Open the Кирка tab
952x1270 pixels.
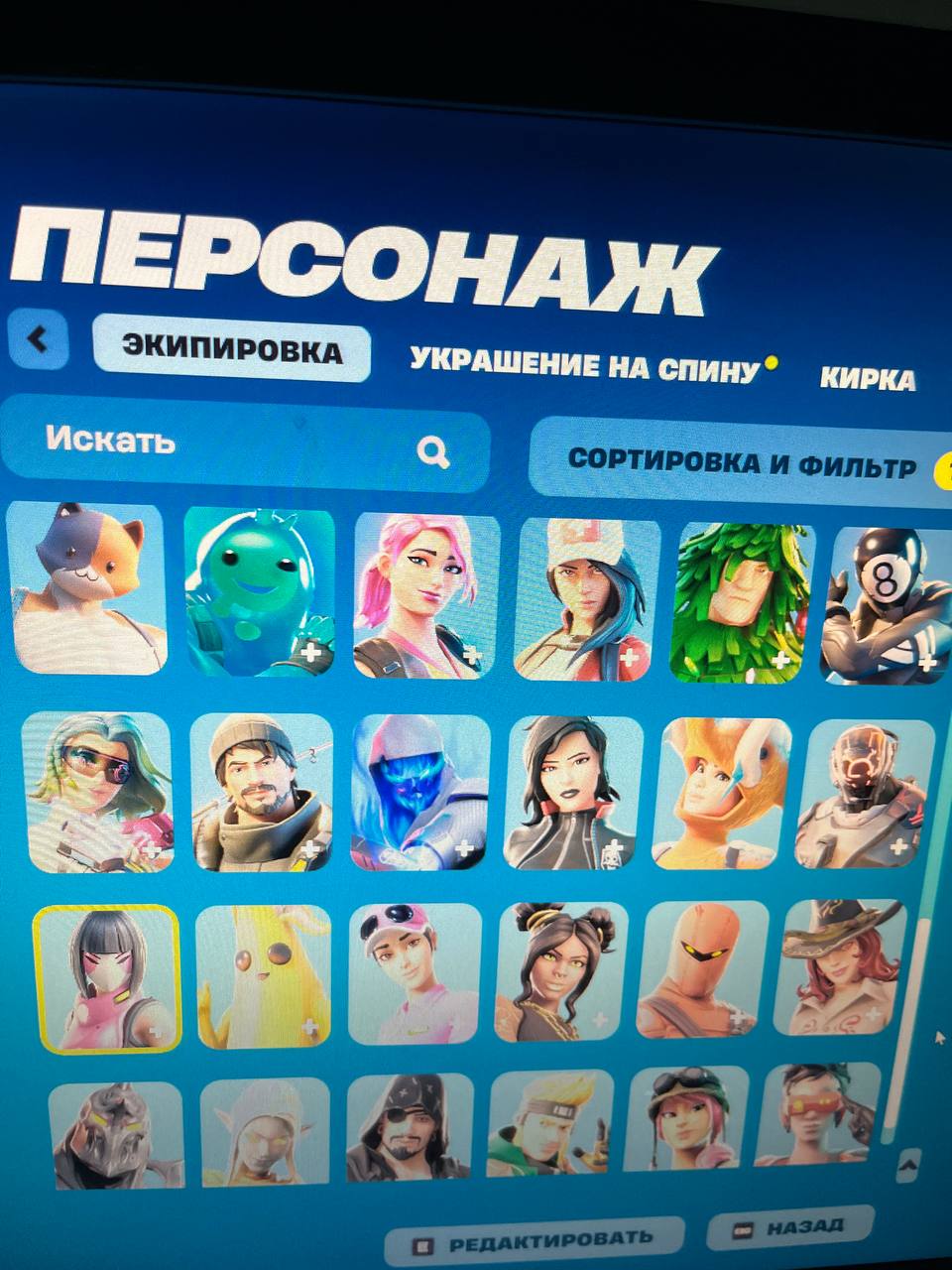(x=867, y=378)
